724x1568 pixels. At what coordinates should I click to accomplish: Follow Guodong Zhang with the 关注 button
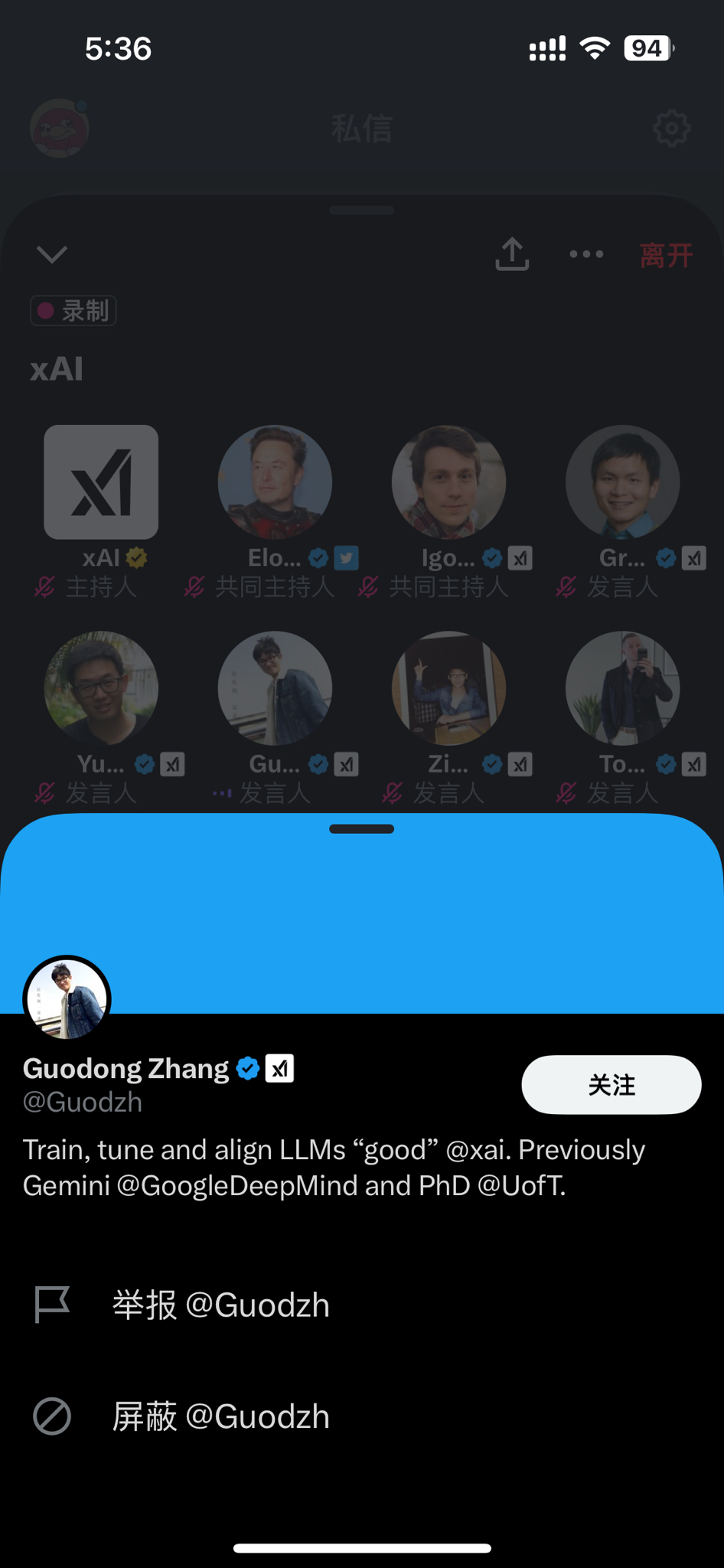click(611, 1084)
